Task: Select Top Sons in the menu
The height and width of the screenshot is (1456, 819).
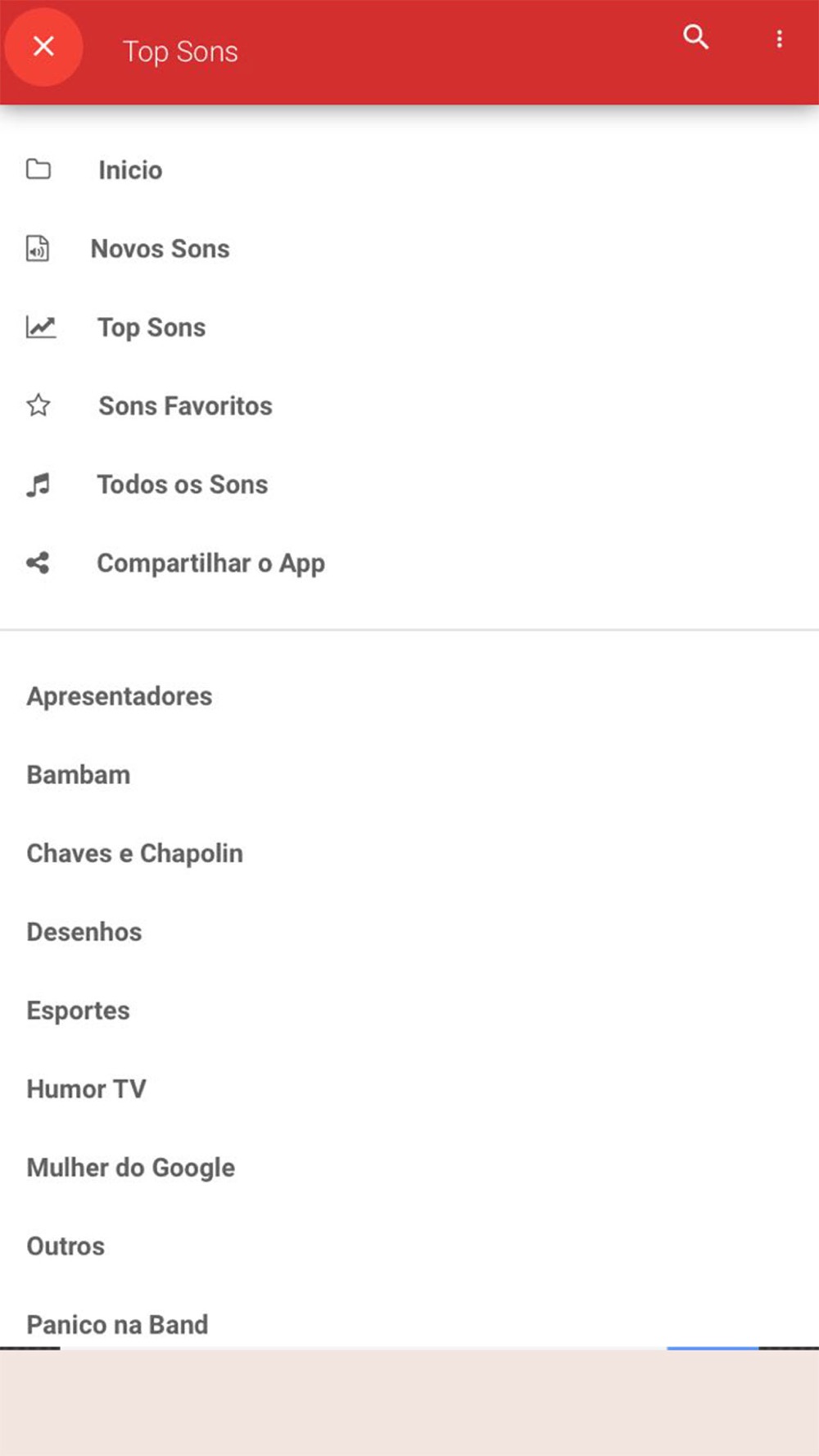Action: pyautogui.click(x=409, y=328)
